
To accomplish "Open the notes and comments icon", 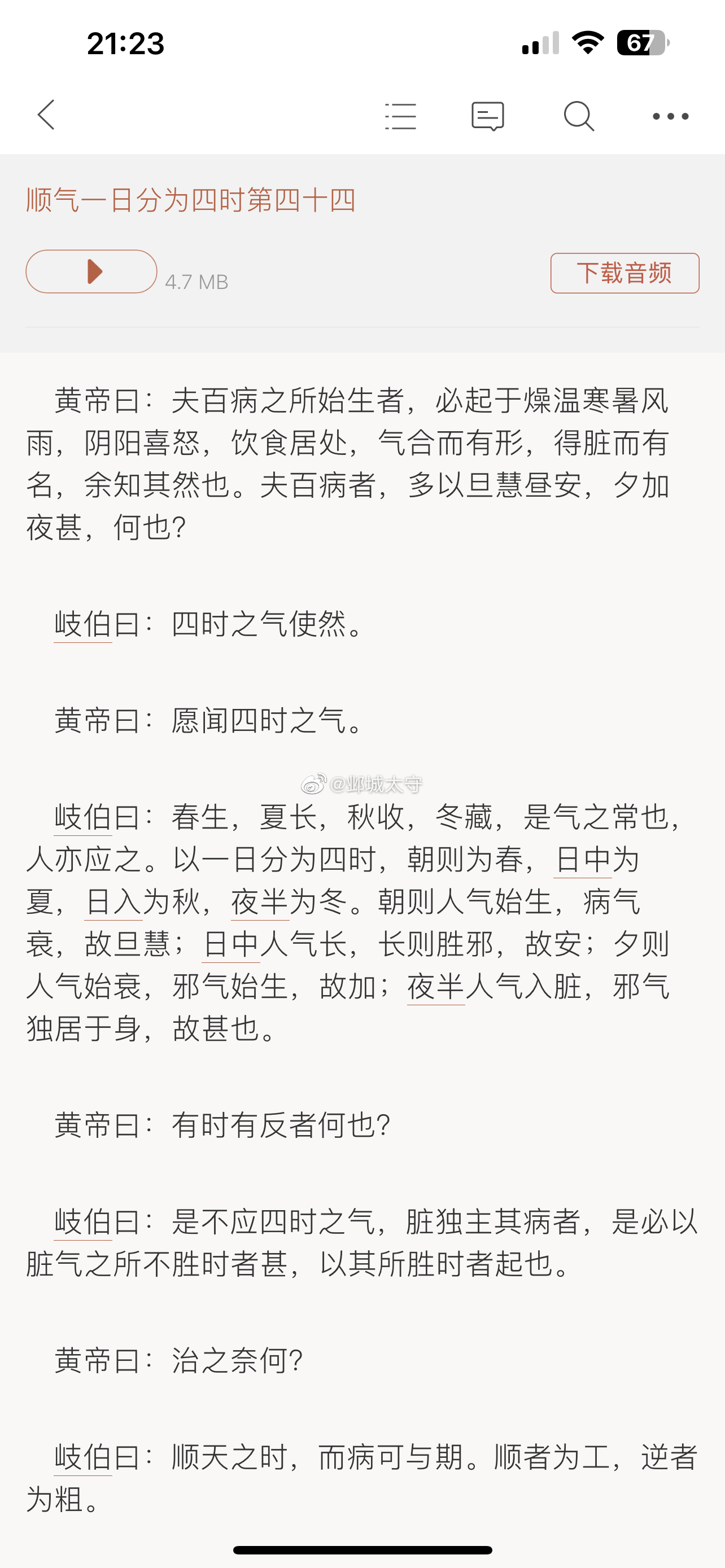I will point(488,116).
